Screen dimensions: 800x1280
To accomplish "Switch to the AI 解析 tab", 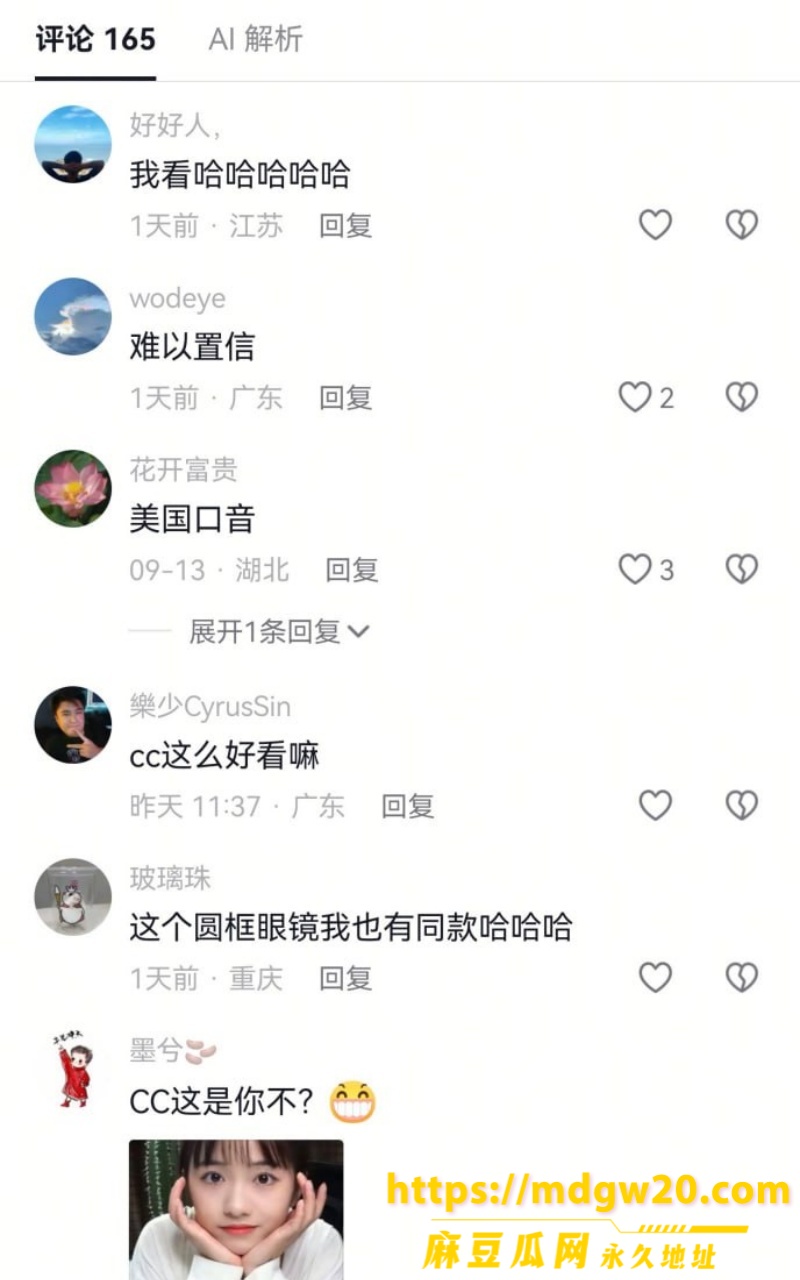I will [x=255, y=40].
